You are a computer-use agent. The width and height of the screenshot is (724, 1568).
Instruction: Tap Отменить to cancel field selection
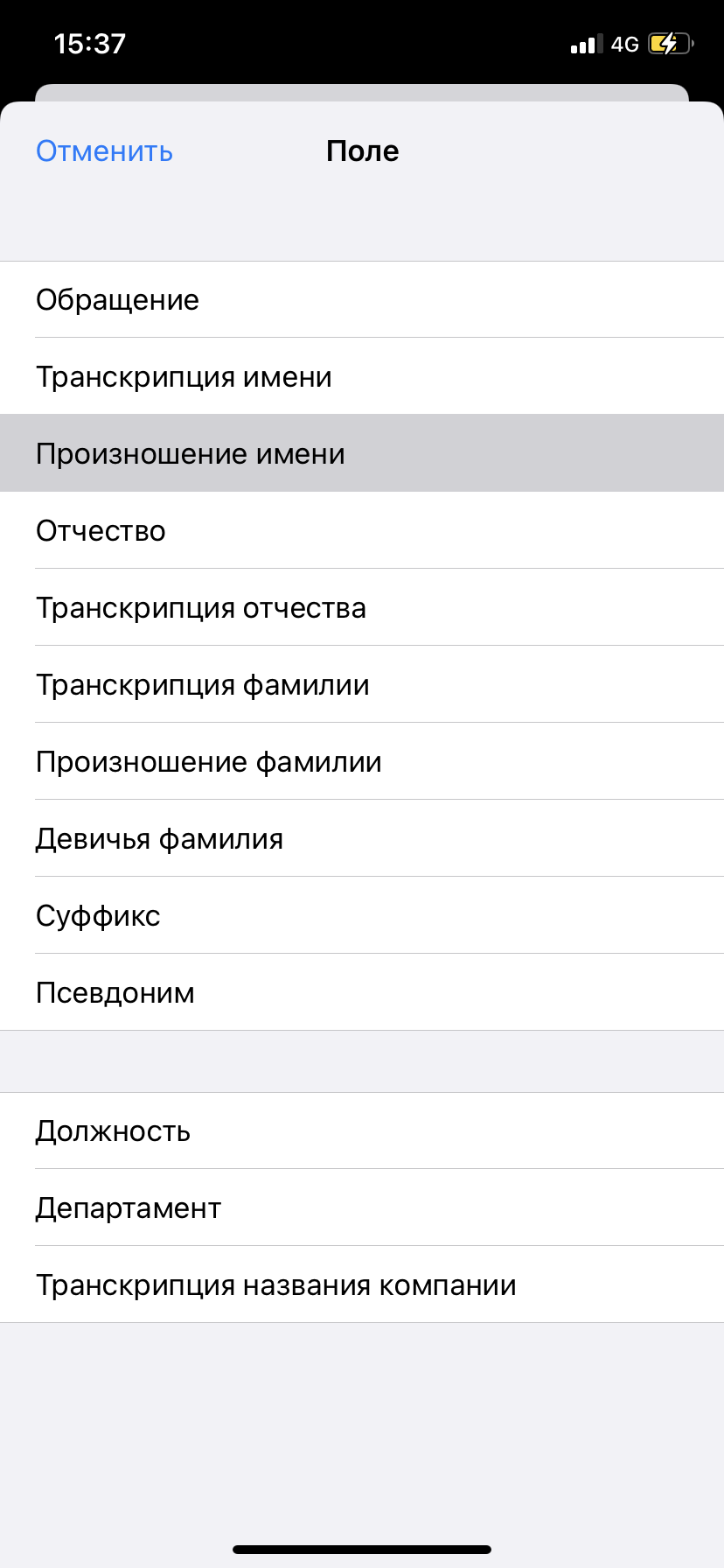pyautogui.click(x=104, y=151)
